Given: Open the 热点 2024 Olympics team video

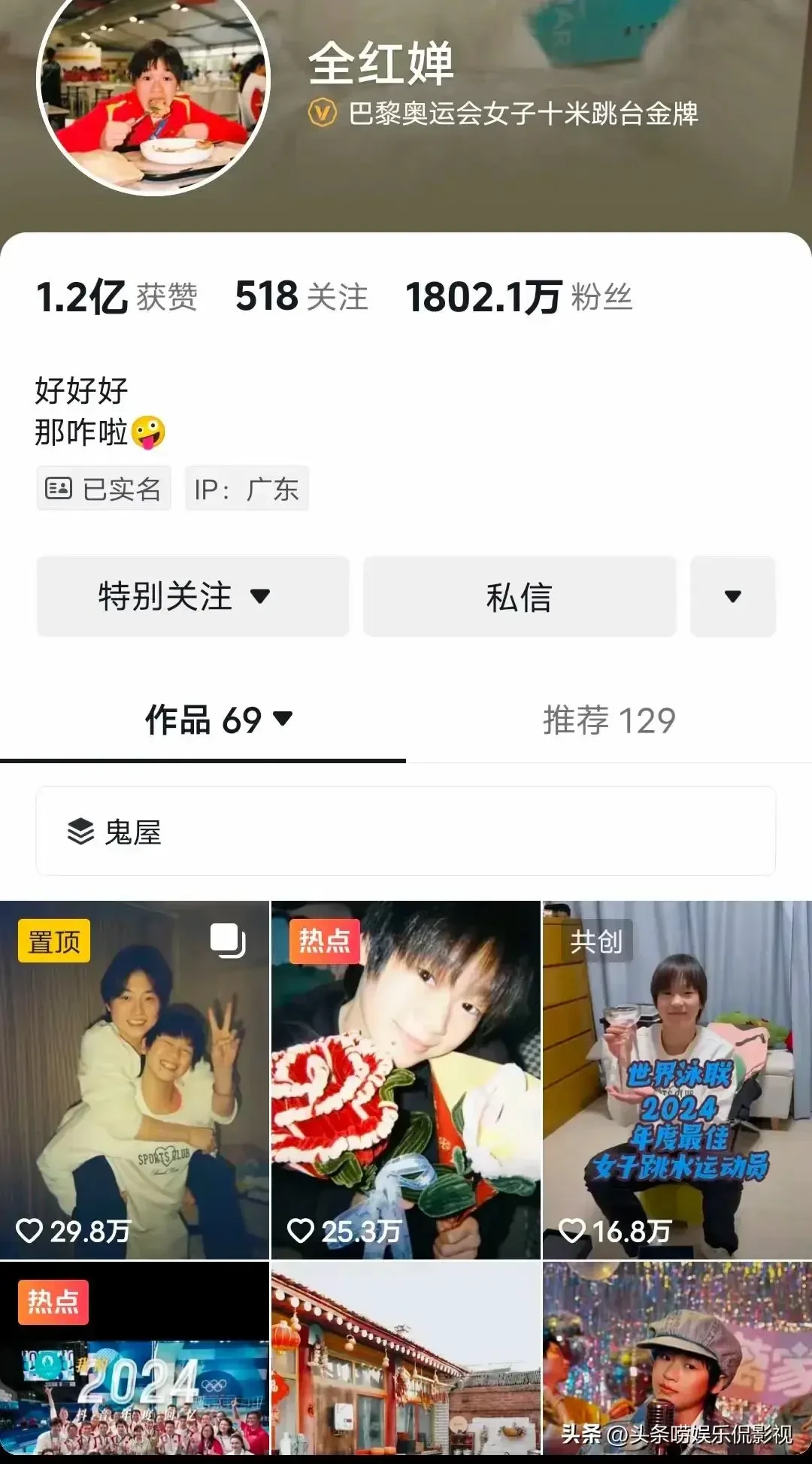Looking at the screenshot, I should coord(135,1362).
